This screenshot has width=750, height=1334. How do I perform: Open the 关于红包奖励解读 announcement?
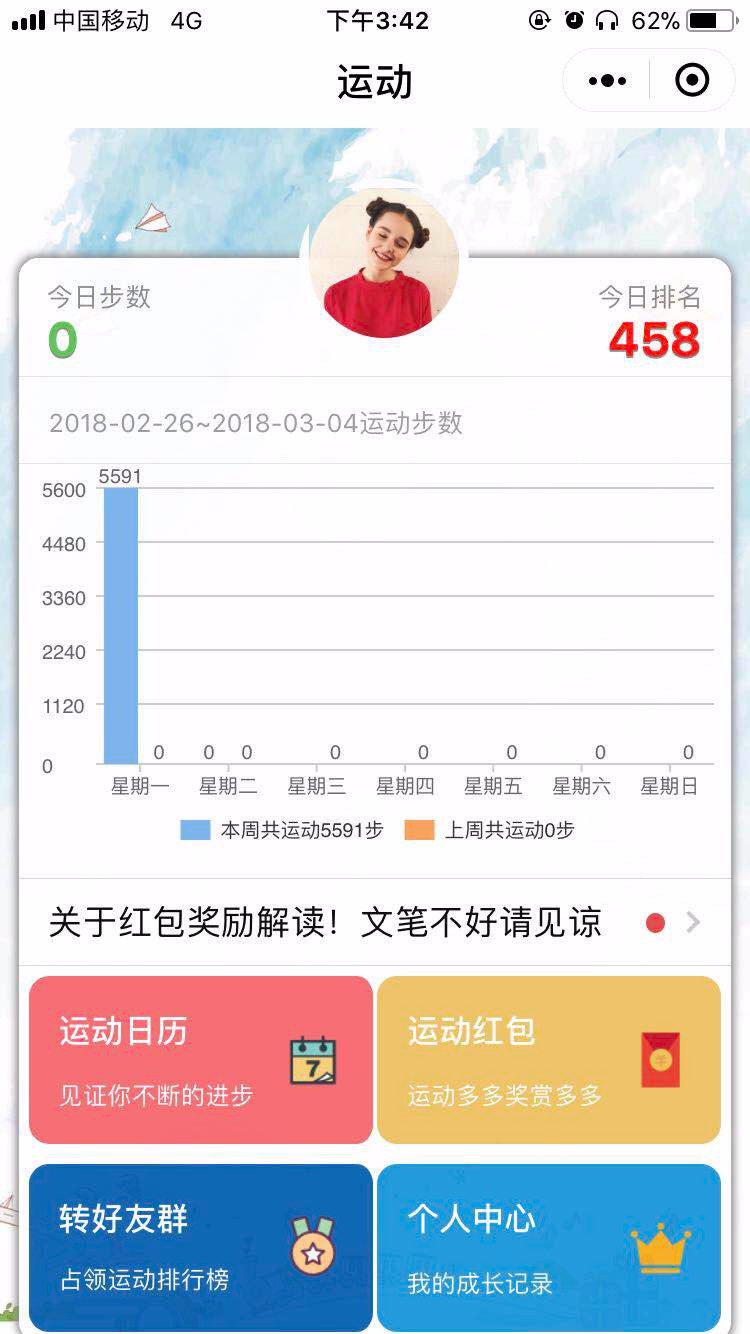click(375, 922)
